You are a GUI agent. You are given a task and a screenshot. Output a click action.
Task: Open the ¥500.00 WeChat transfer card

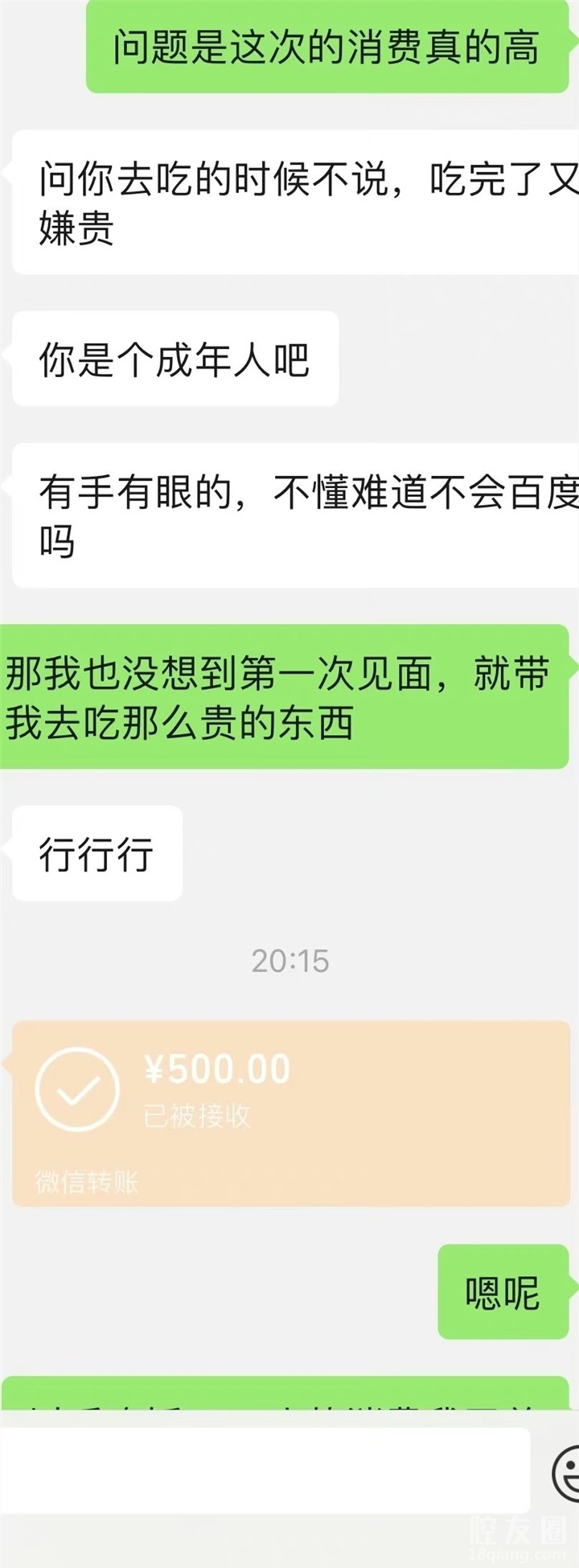click(x=289, y=1113)
